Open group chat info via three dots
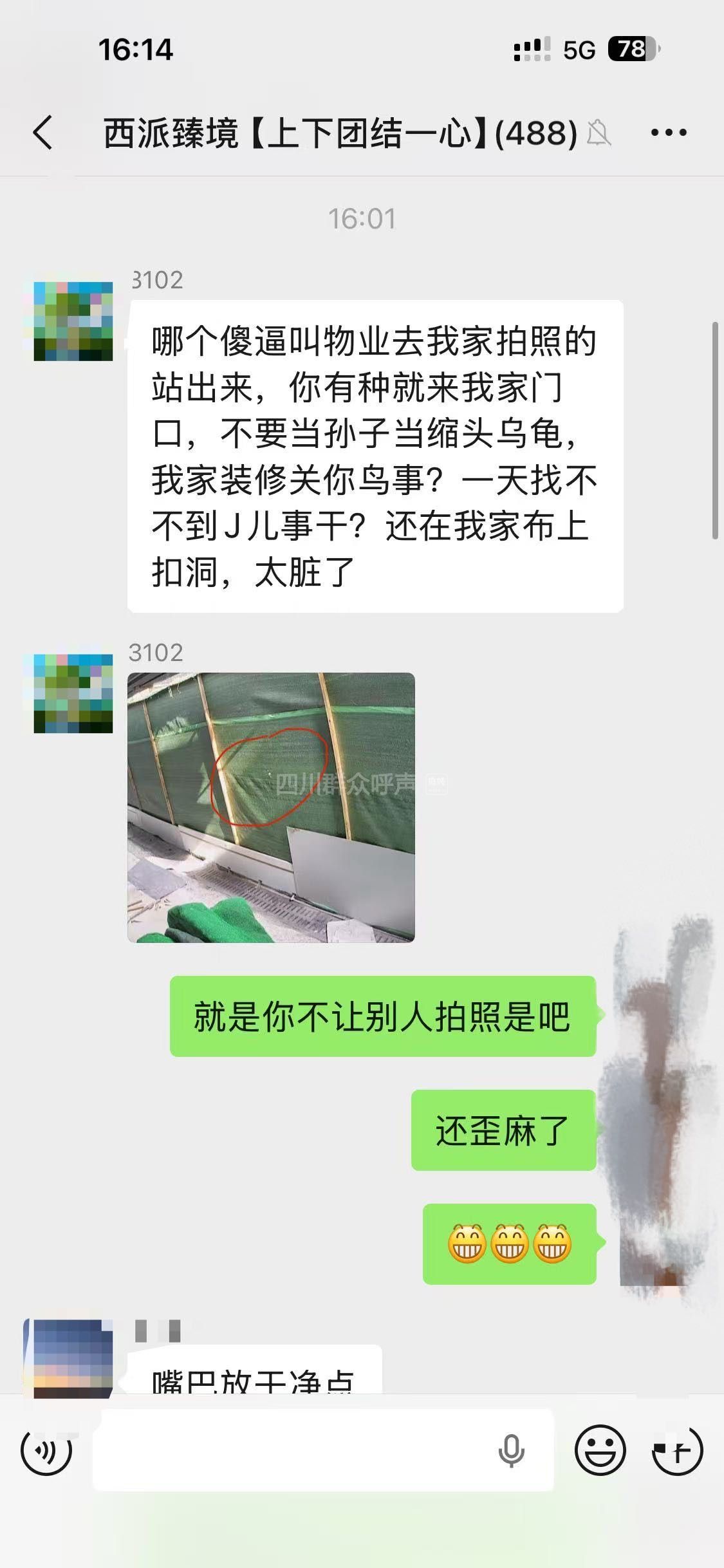This screenshot has width=724, height=1568. (x=669, y=133)
